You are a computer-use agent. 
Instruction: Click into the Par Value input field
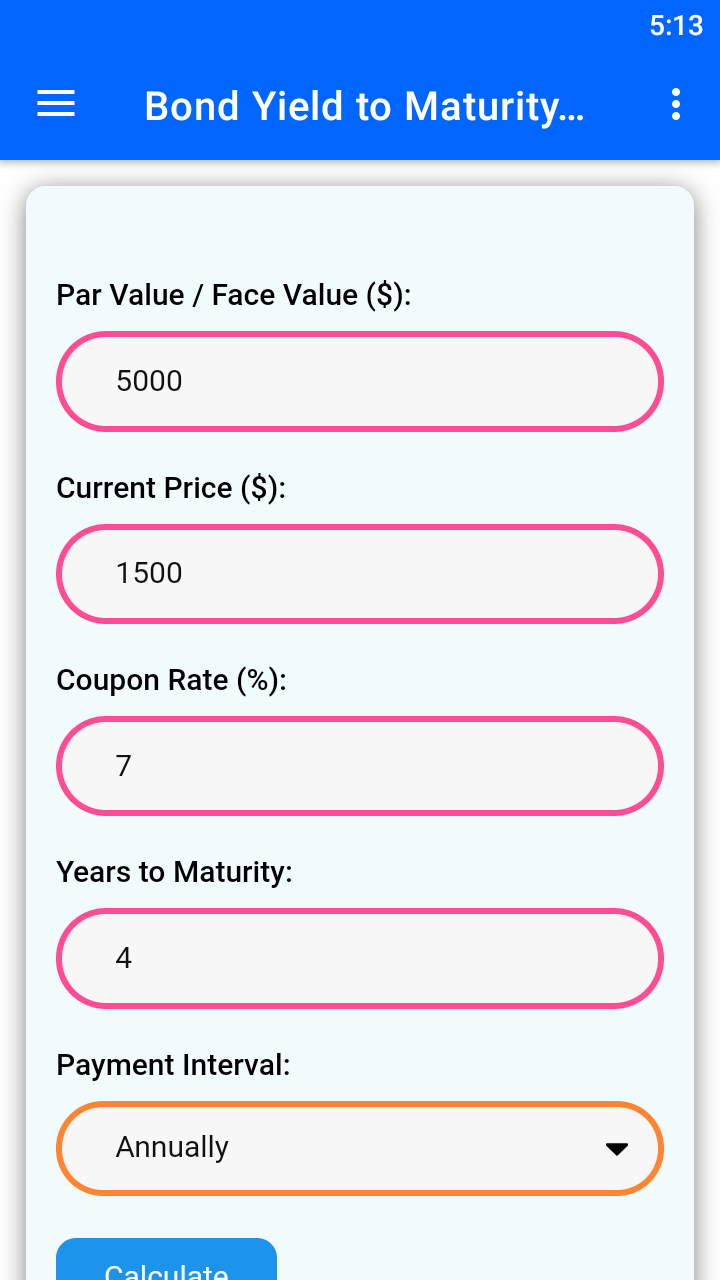(x=360, y=381)
